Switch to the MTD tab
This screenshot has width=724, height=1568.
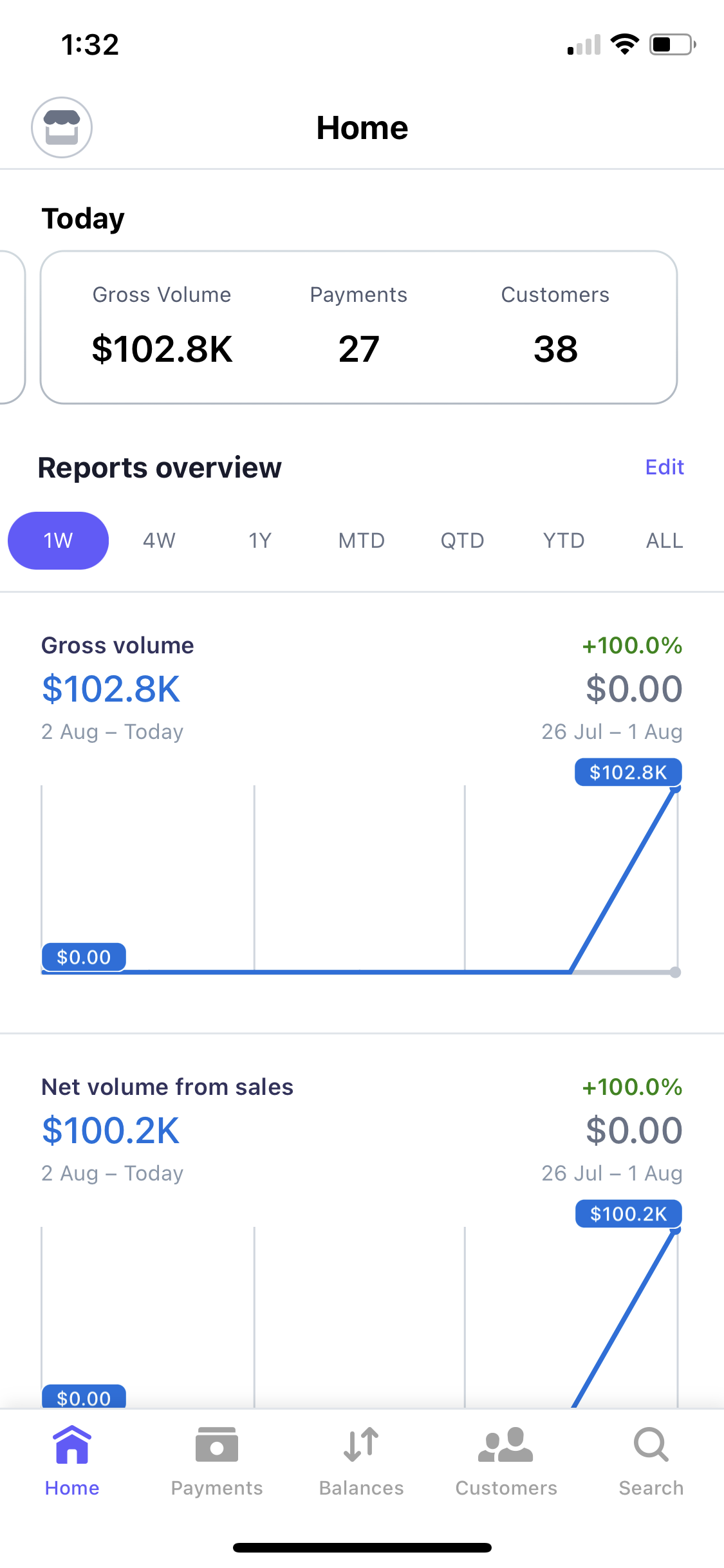pos(361,541)
